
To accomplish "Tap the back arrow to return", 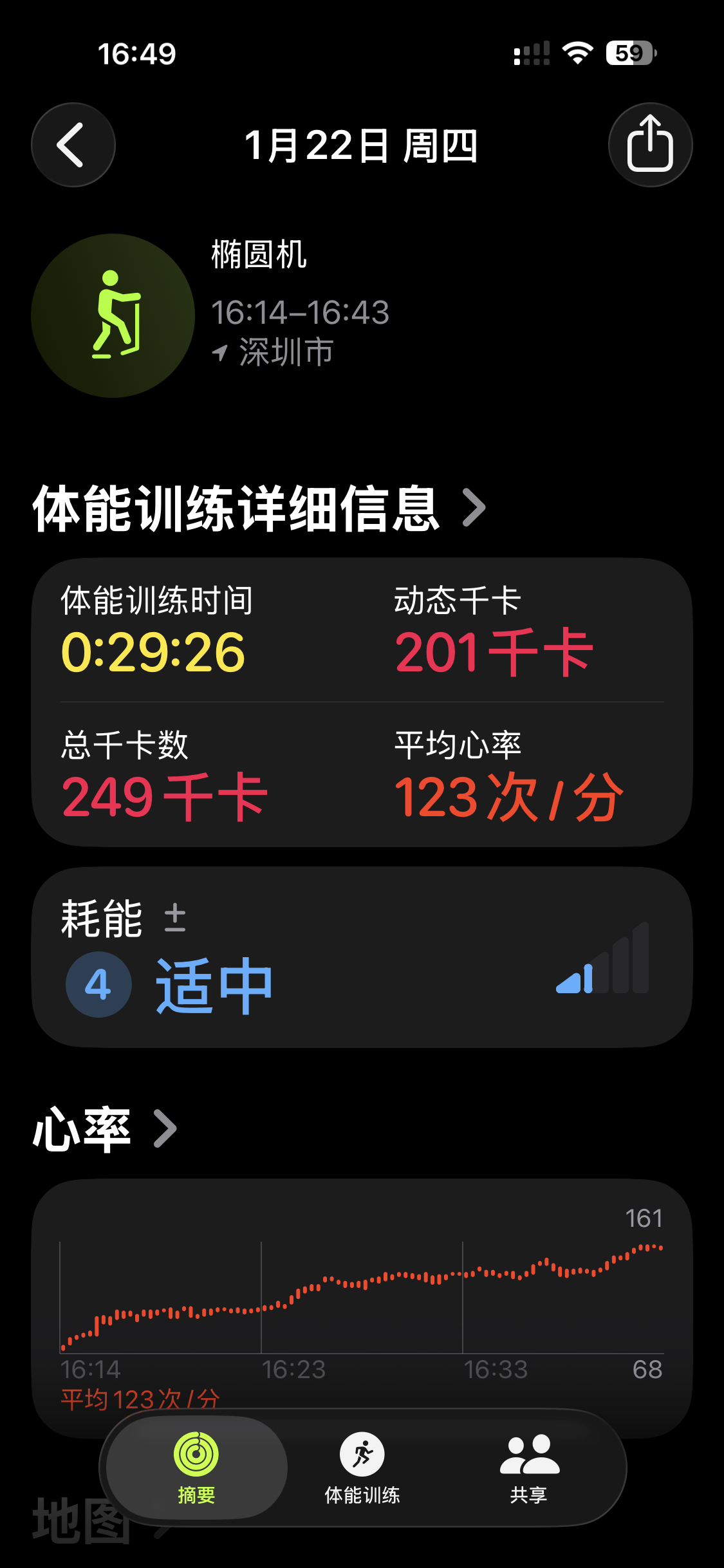I will click(73, 145).
